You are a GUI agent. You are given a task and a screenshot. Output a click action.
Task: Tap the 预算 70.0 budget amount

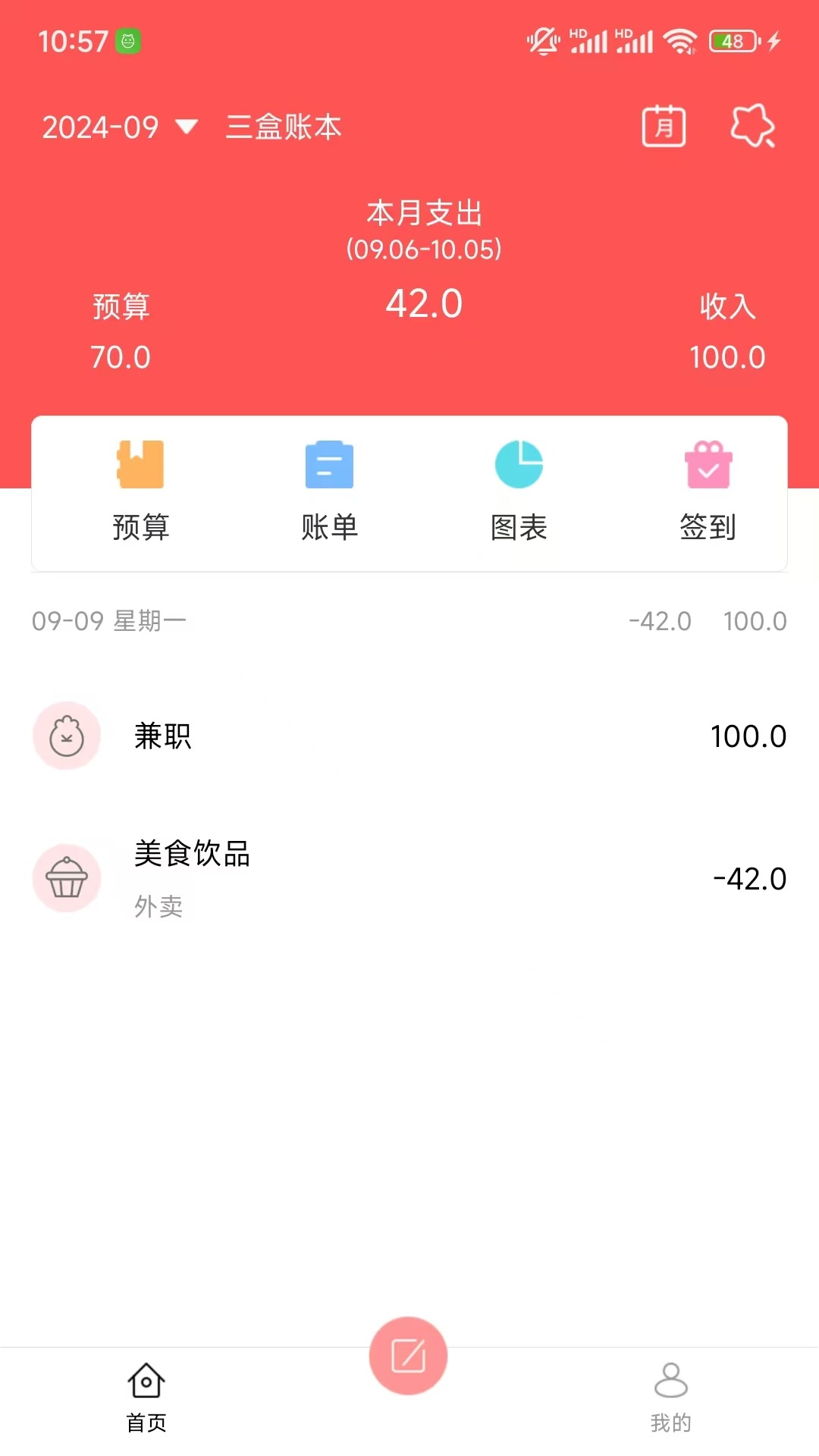coord(120,356)
